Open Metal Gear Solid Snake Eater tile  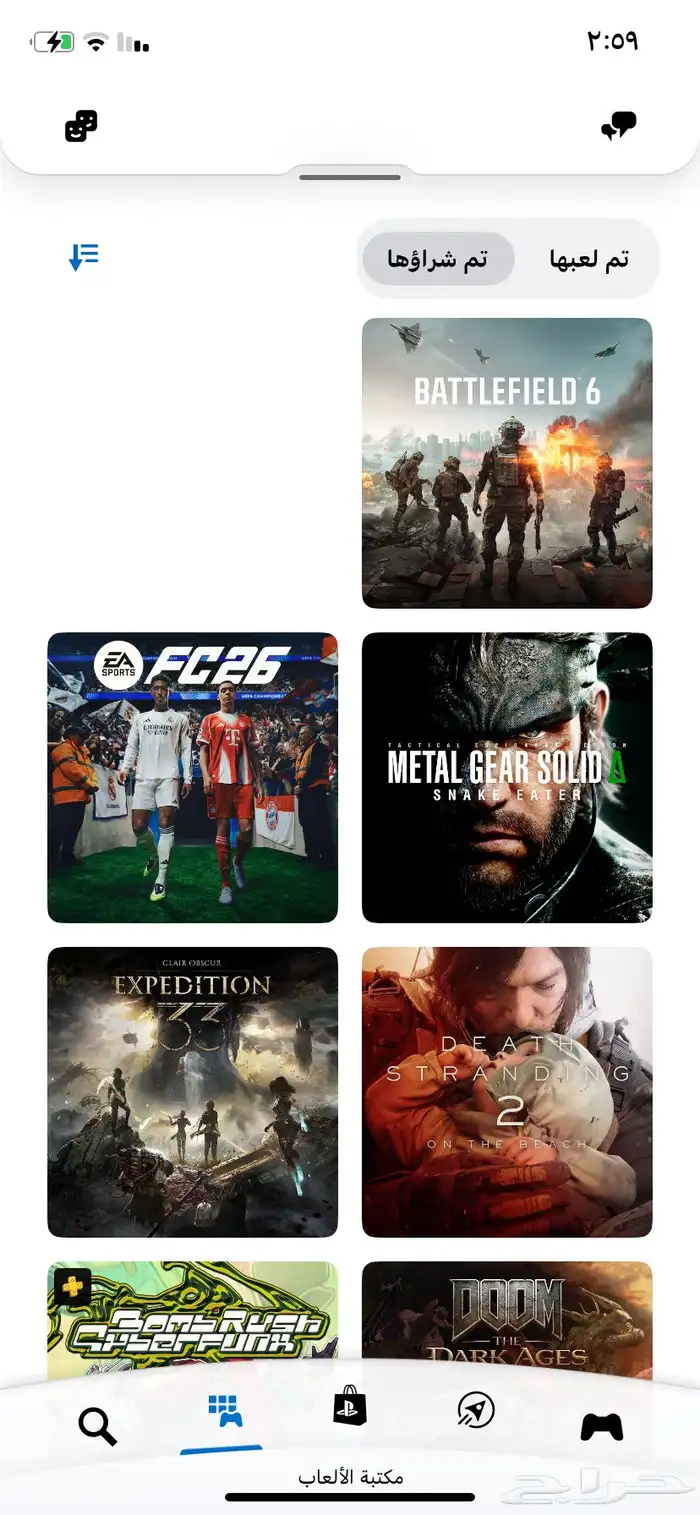507,777
